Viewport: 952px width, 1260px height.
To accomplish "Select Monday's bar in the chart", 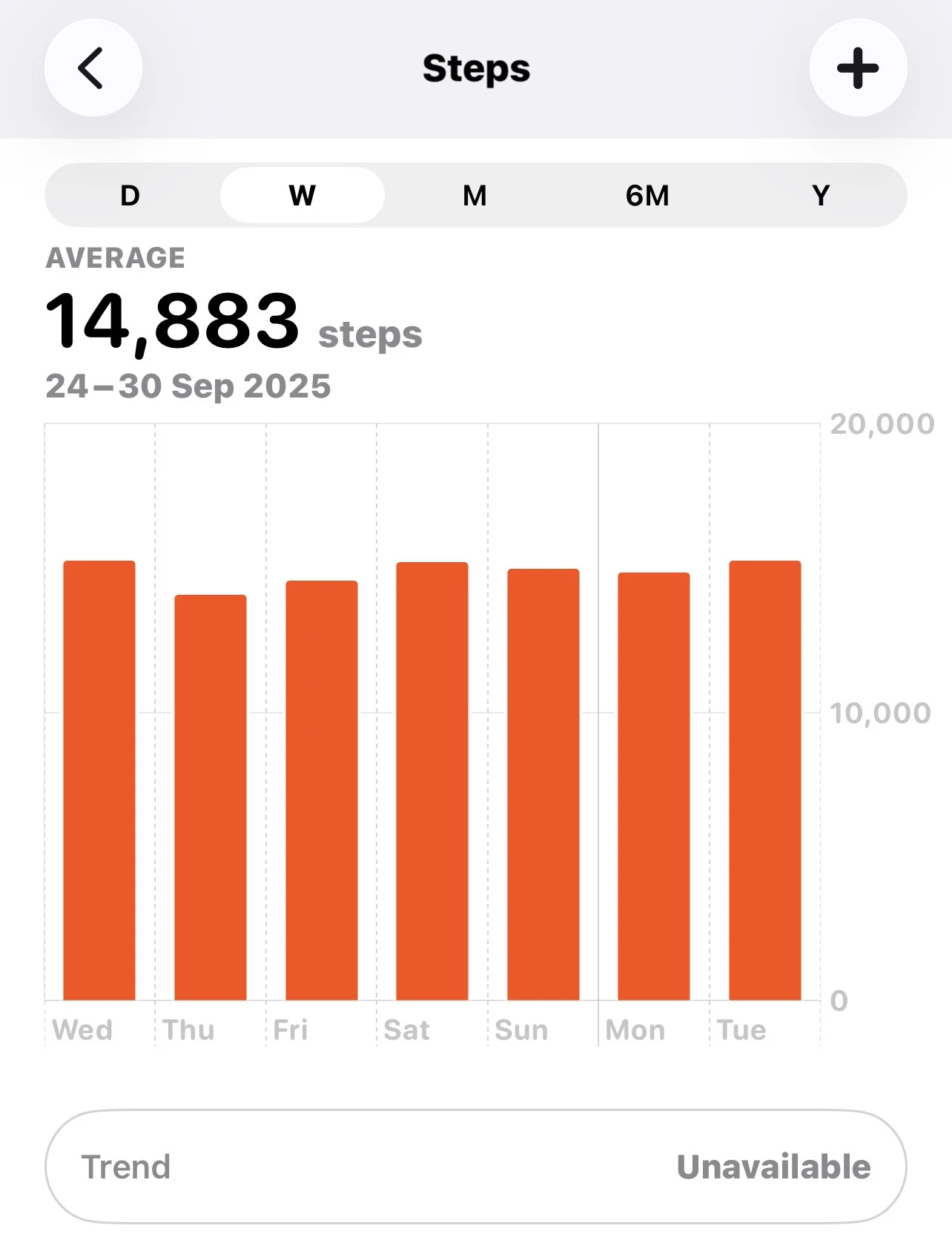I will click(654, 786).
